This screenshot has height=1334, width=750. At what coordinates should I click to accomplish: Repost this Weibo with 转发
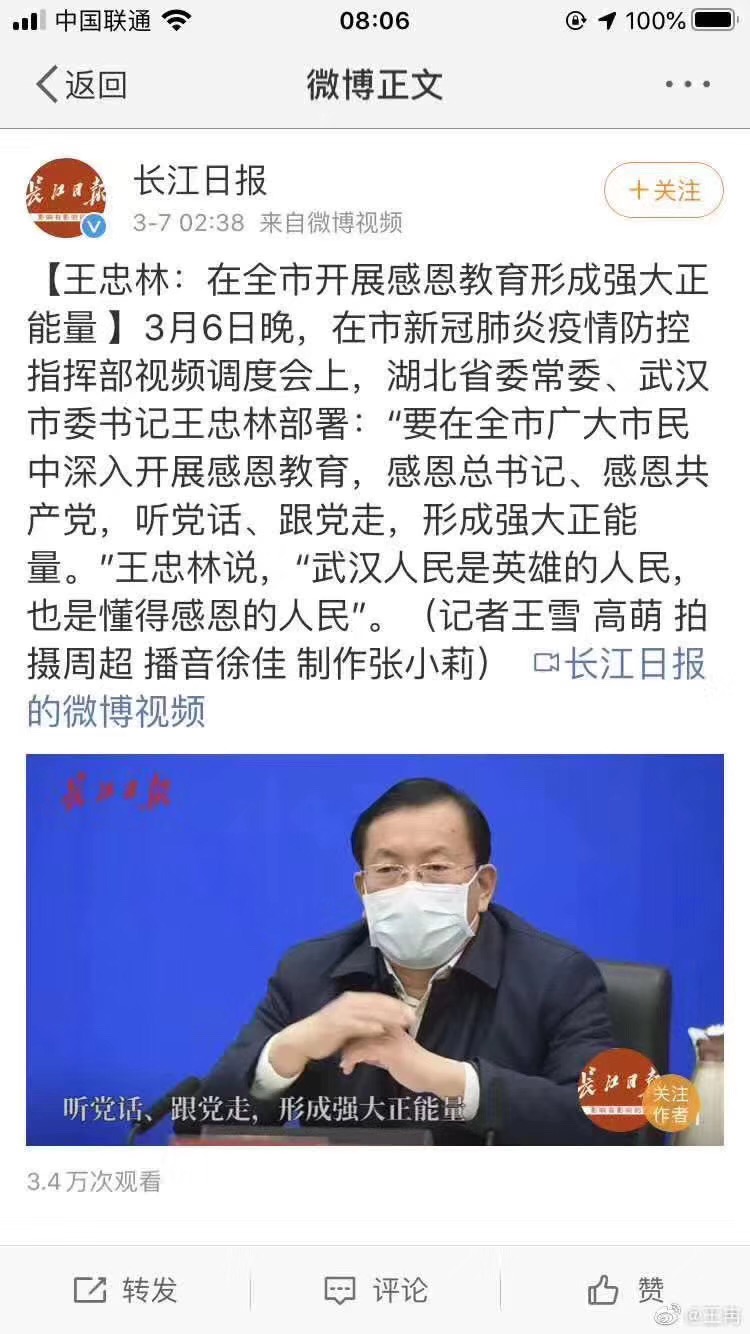(x=125, y=1290)
